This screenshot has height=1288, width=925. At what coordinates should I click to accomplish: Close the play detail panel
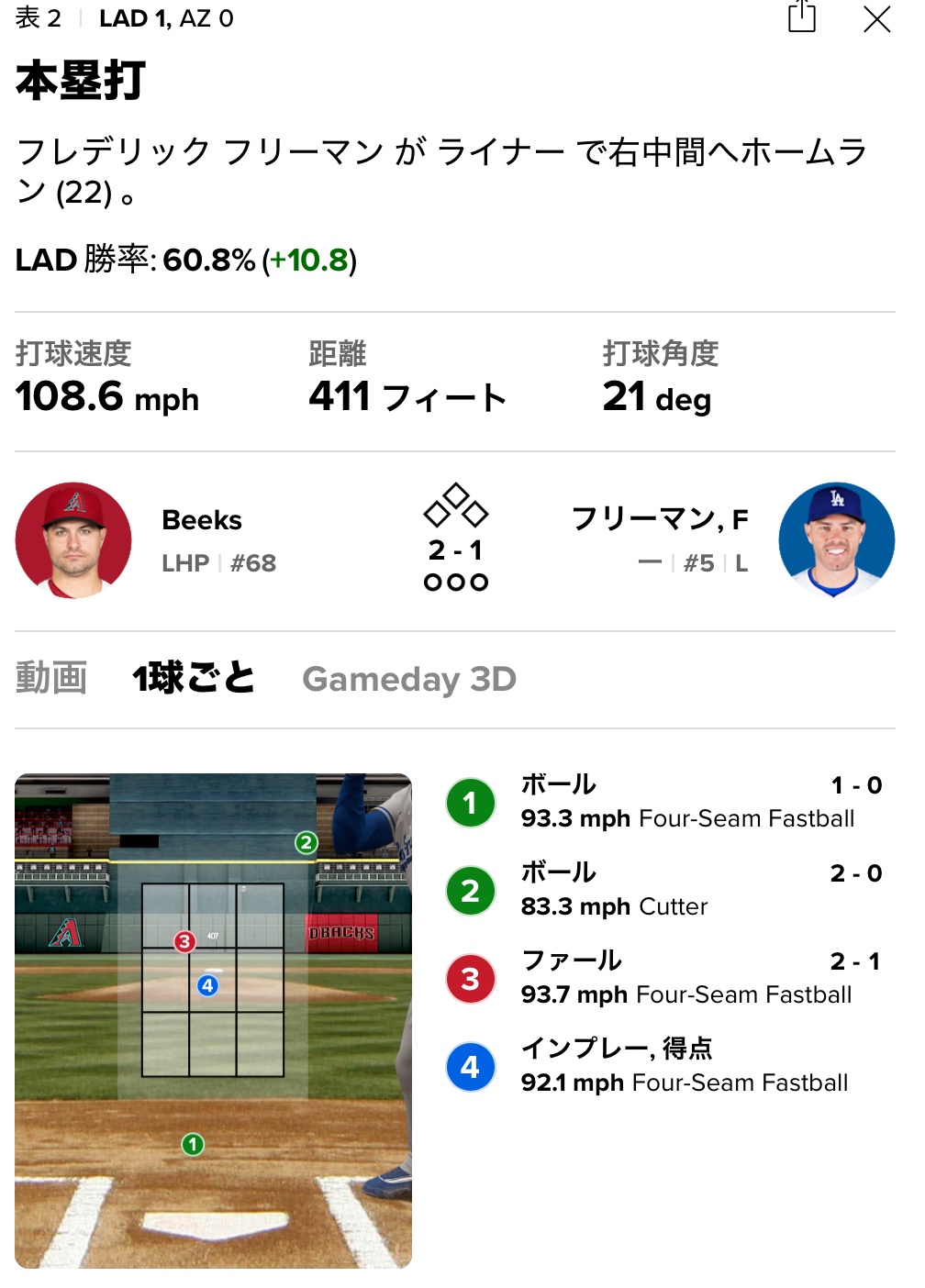click(x=876, y=19)
